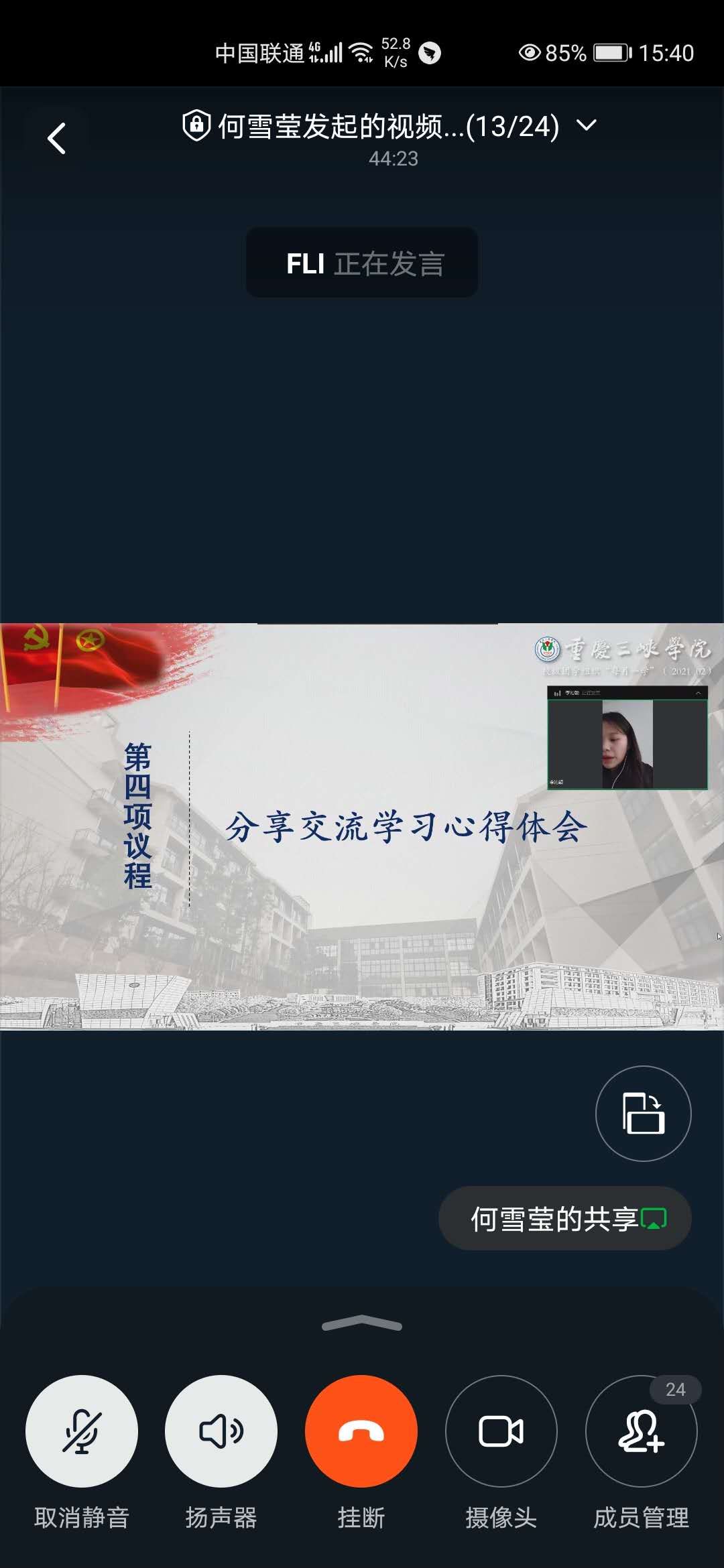
Task: Toggle the 扬声器 speaker
Action: click(x=221, y=1431)
